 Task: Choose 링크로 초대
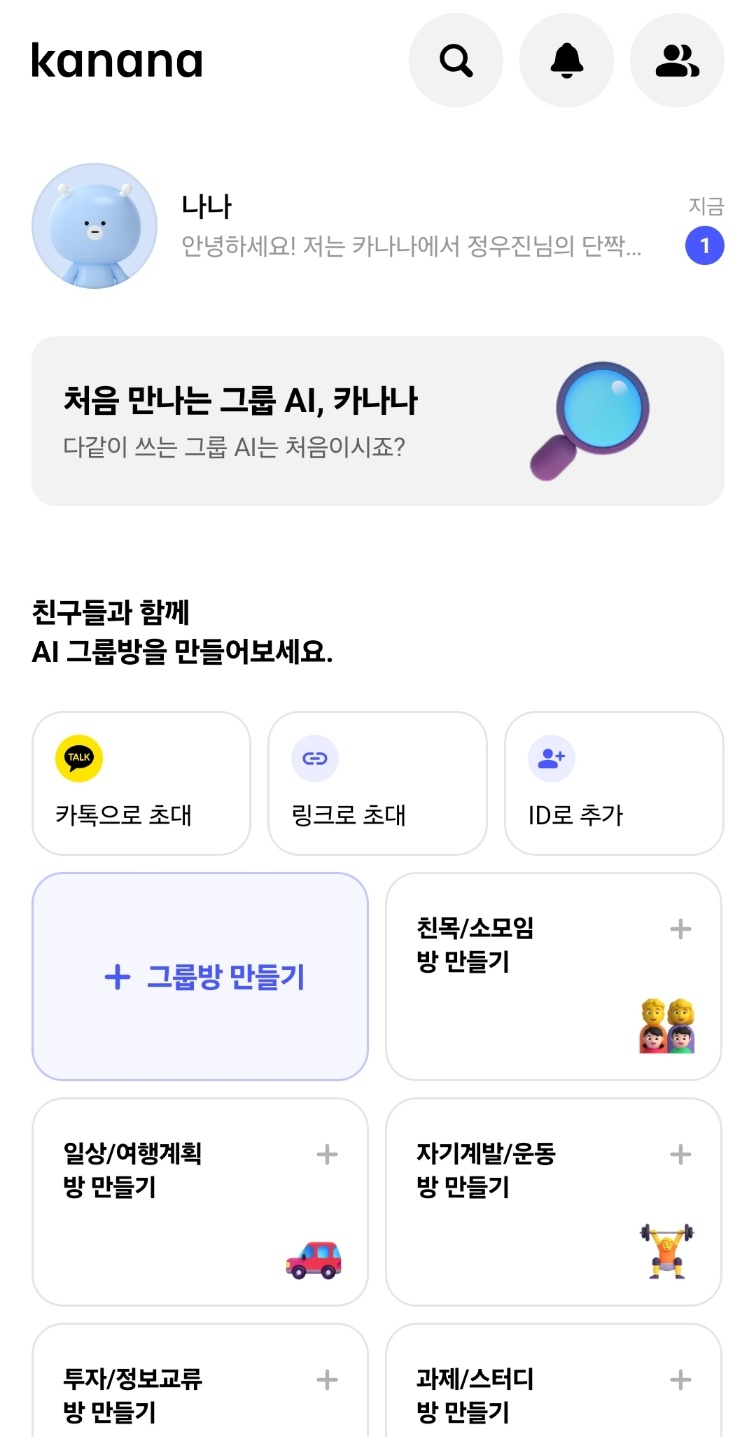[378, 783]
